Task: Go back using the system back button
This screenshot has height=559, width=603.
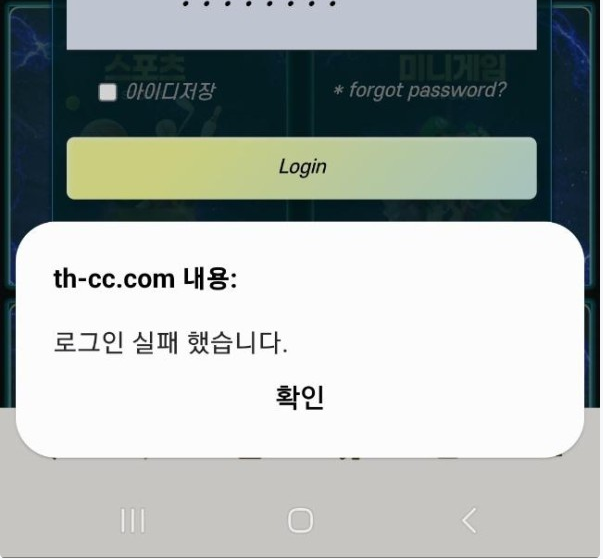Action: (468, 520)
